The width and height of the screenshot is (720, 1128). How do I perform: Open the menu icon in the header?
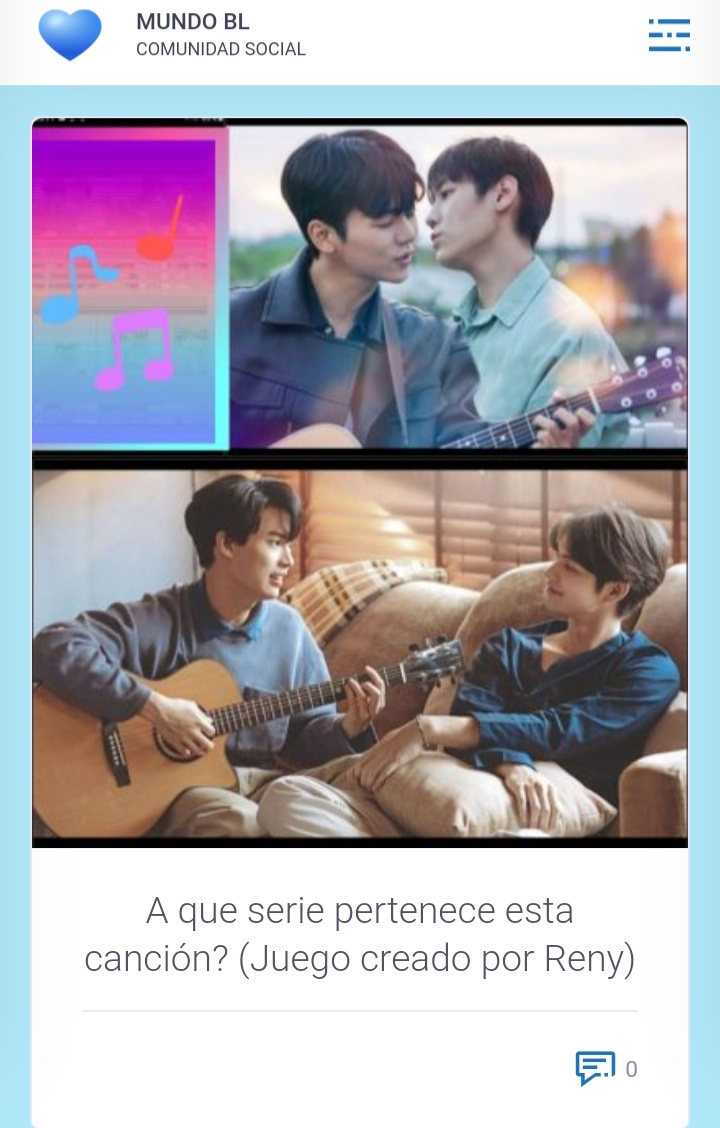[x=669, y=35]
